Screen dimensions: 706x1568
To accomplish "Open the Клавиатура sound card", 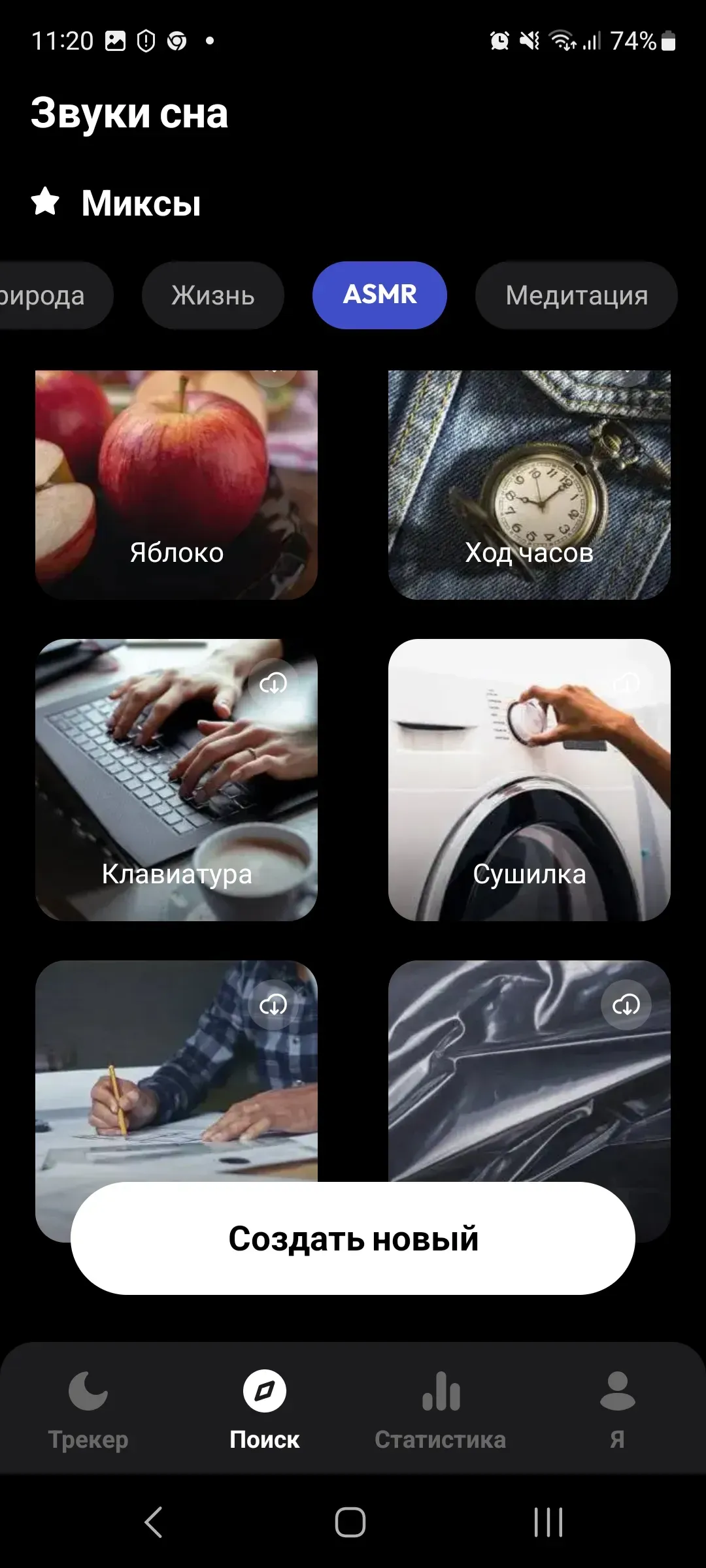I will pos(176,779).
